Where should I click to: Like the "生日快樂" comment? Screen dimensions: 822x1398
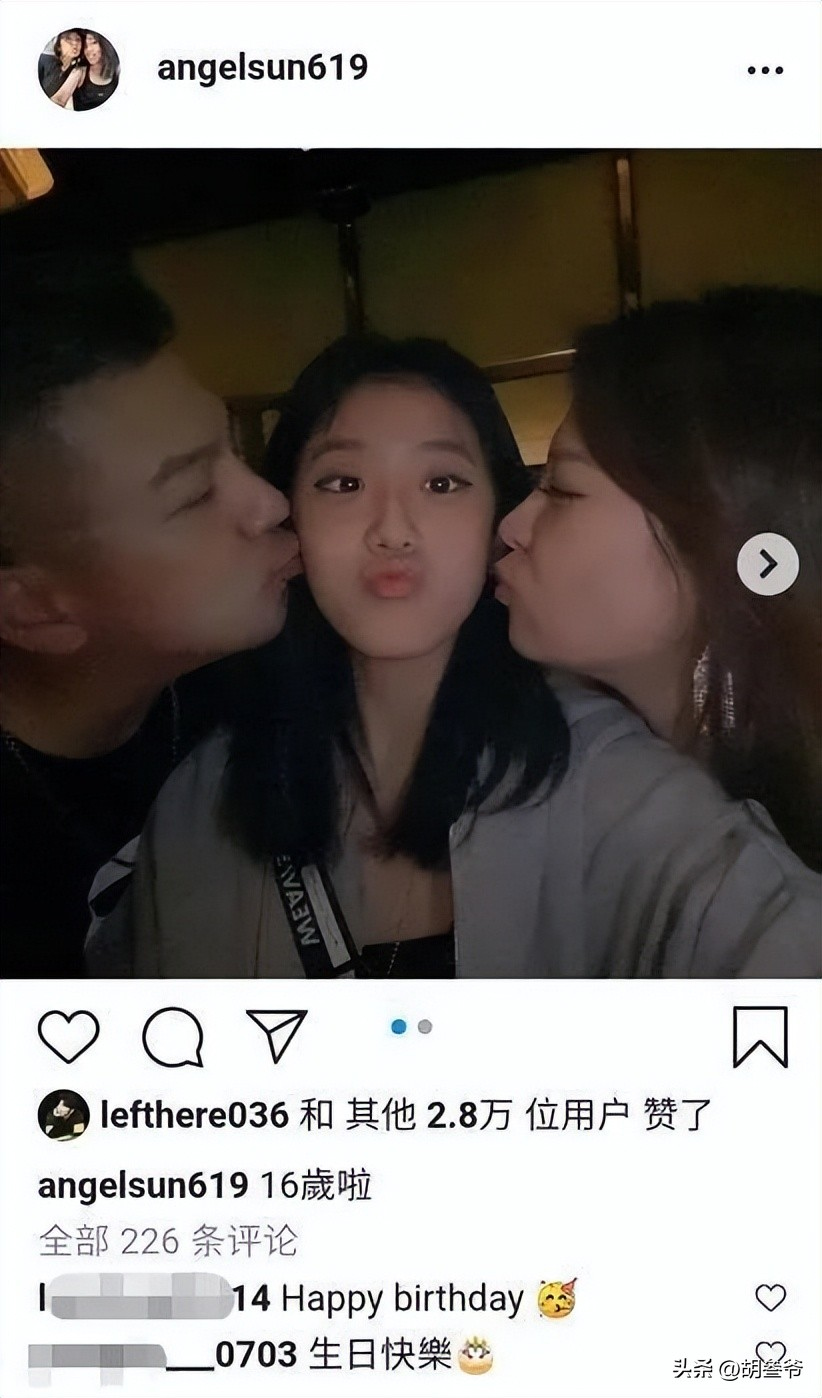tap(770, 1354)
